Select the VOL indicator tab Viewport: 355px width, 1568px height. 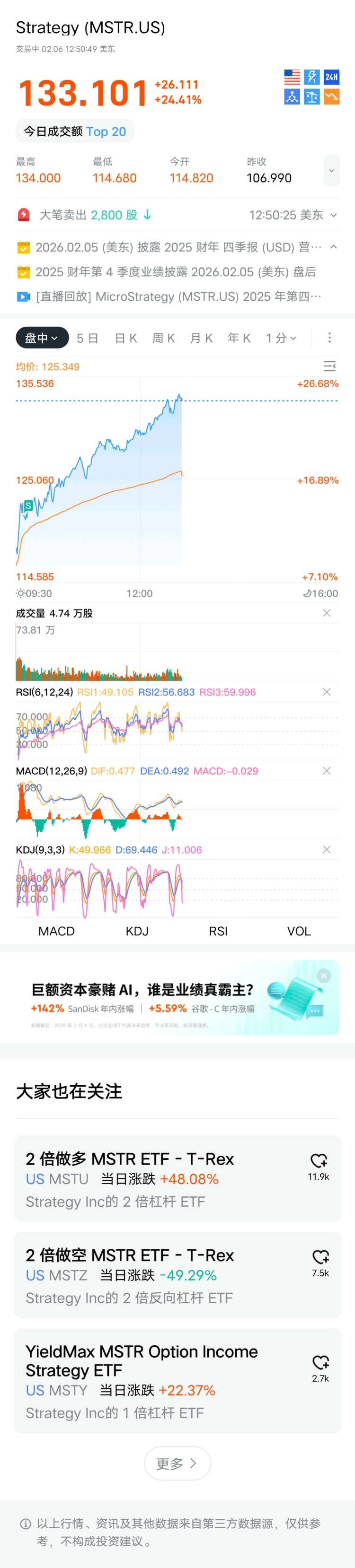[298, 932]
